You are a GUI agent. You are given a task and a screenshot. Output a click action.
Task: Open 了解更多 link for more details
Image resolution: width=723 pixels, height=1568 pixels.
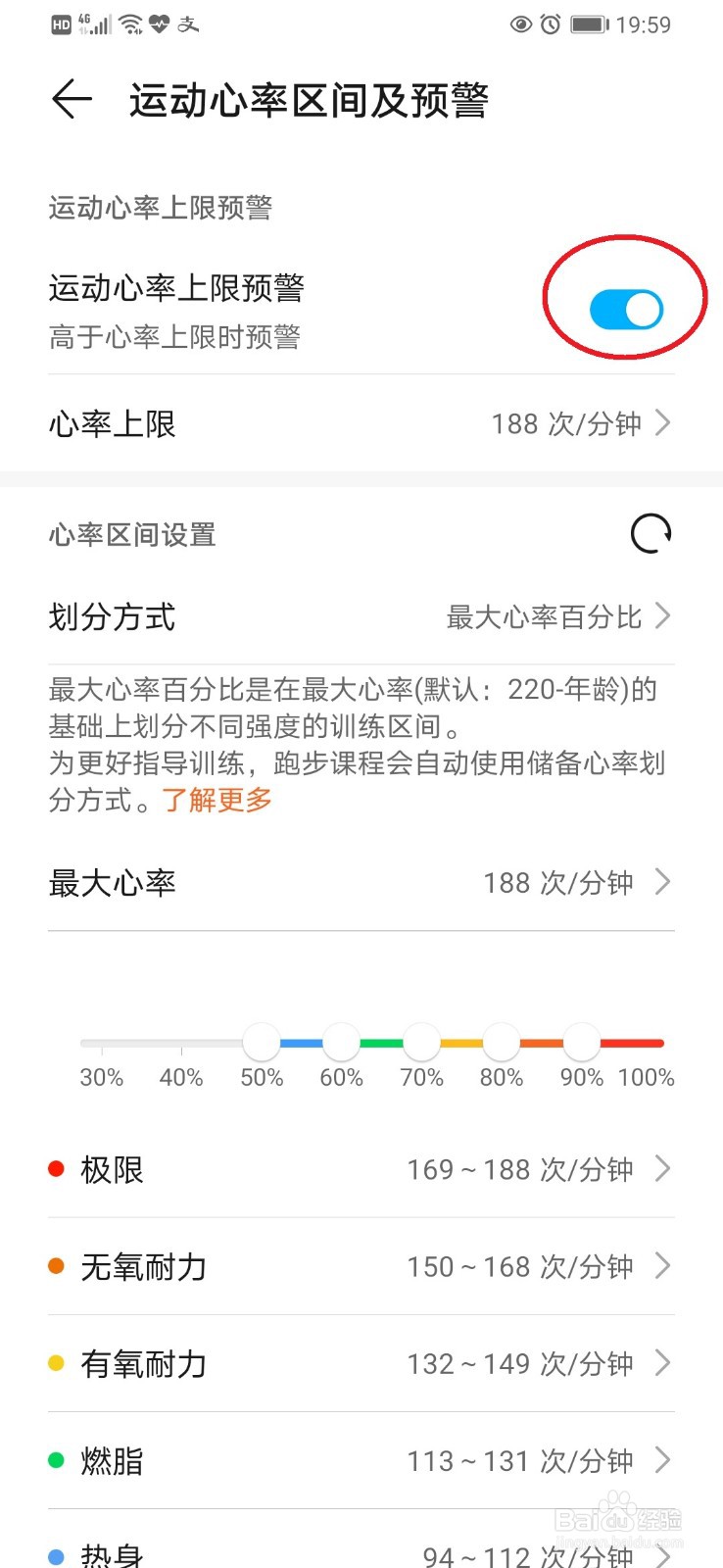pyautogui.click(x=217, y=801)
